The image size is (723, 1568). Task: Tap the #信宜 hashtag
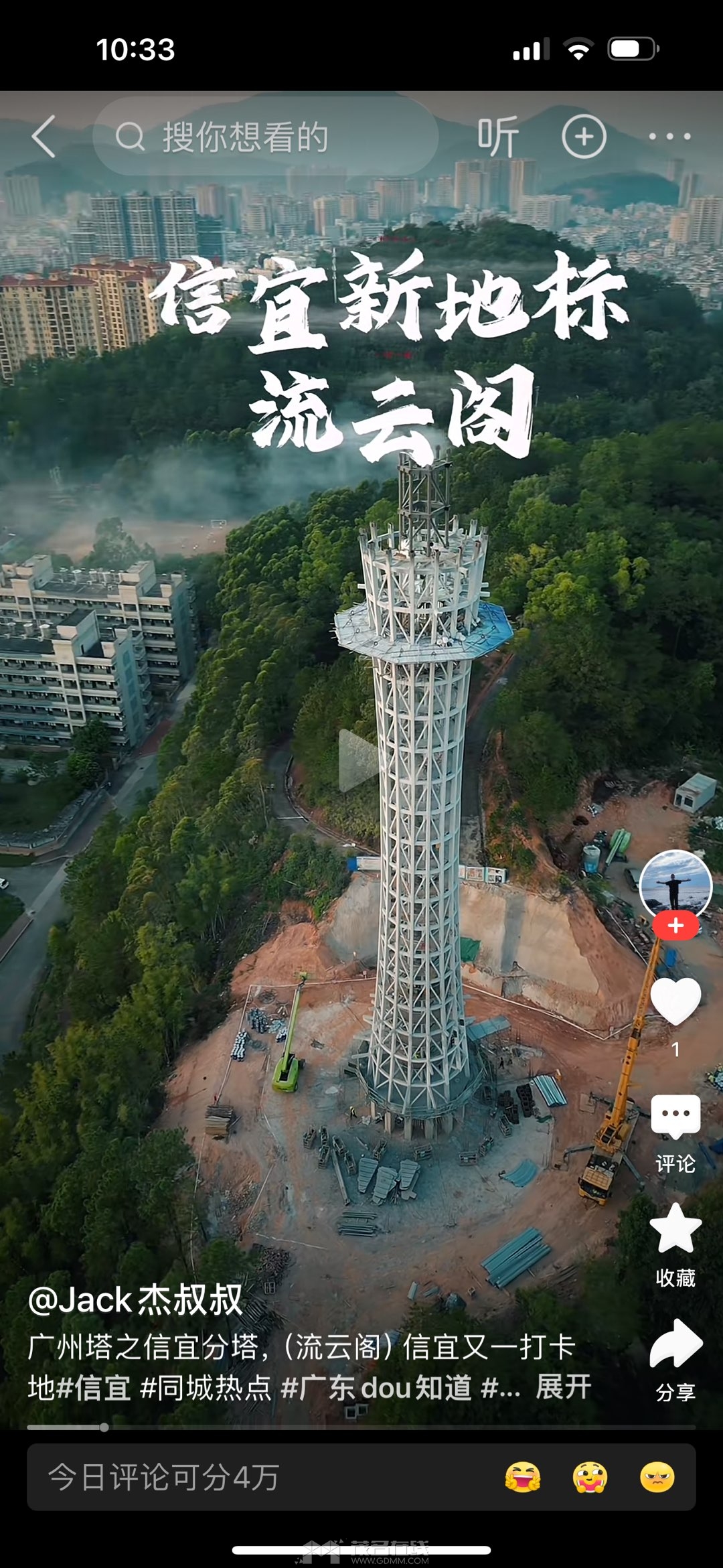[94, 1387]
